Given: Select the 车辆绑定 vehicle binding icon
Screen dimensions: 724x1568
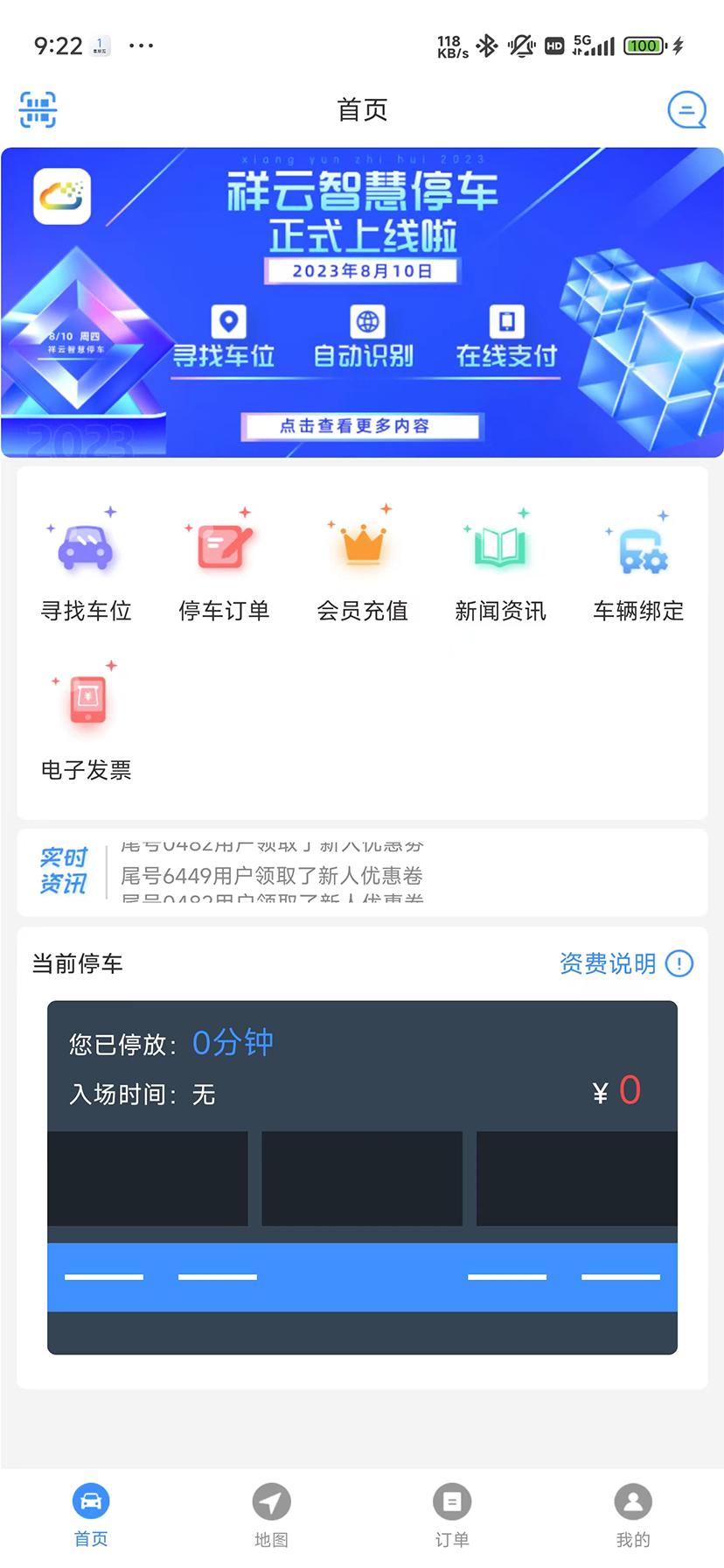Looking at the screenshot, I should 637,560.
